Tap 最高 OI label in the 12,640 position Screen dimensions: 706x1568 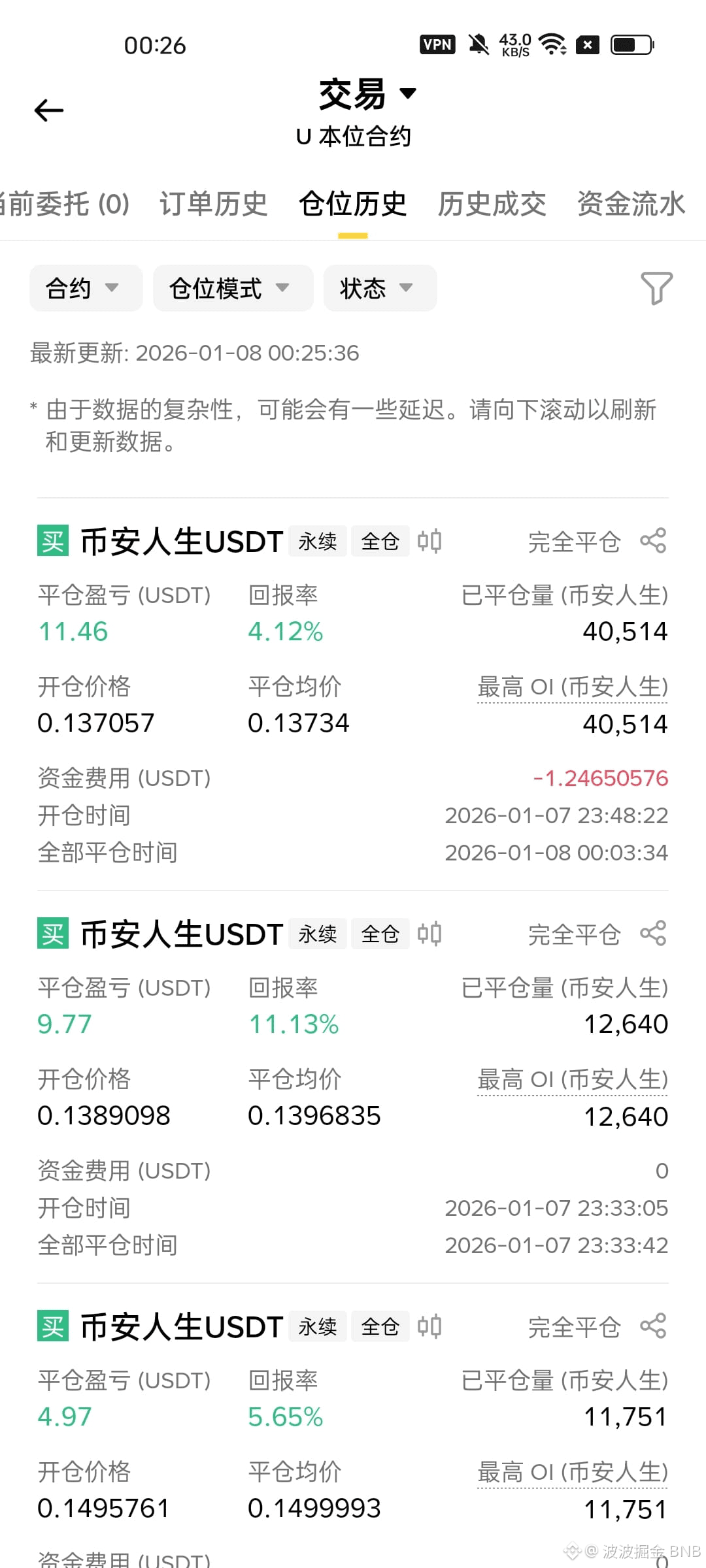point(573,1080)
